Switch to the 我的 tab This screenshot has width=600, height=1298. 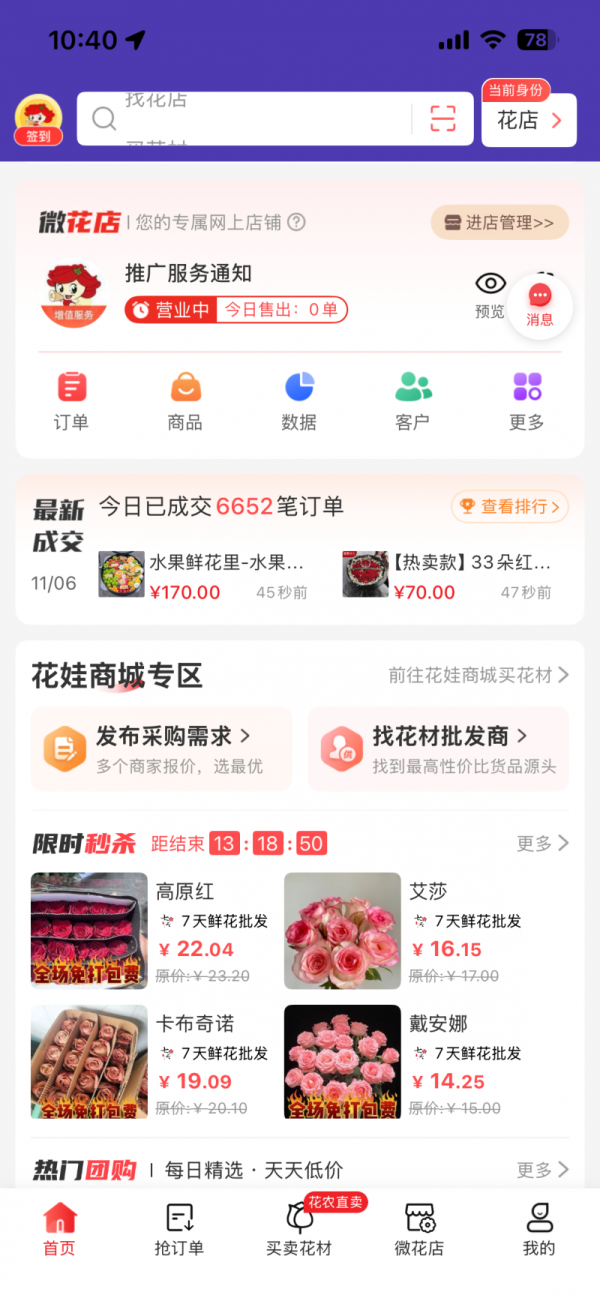click(x=538, y=1230)
